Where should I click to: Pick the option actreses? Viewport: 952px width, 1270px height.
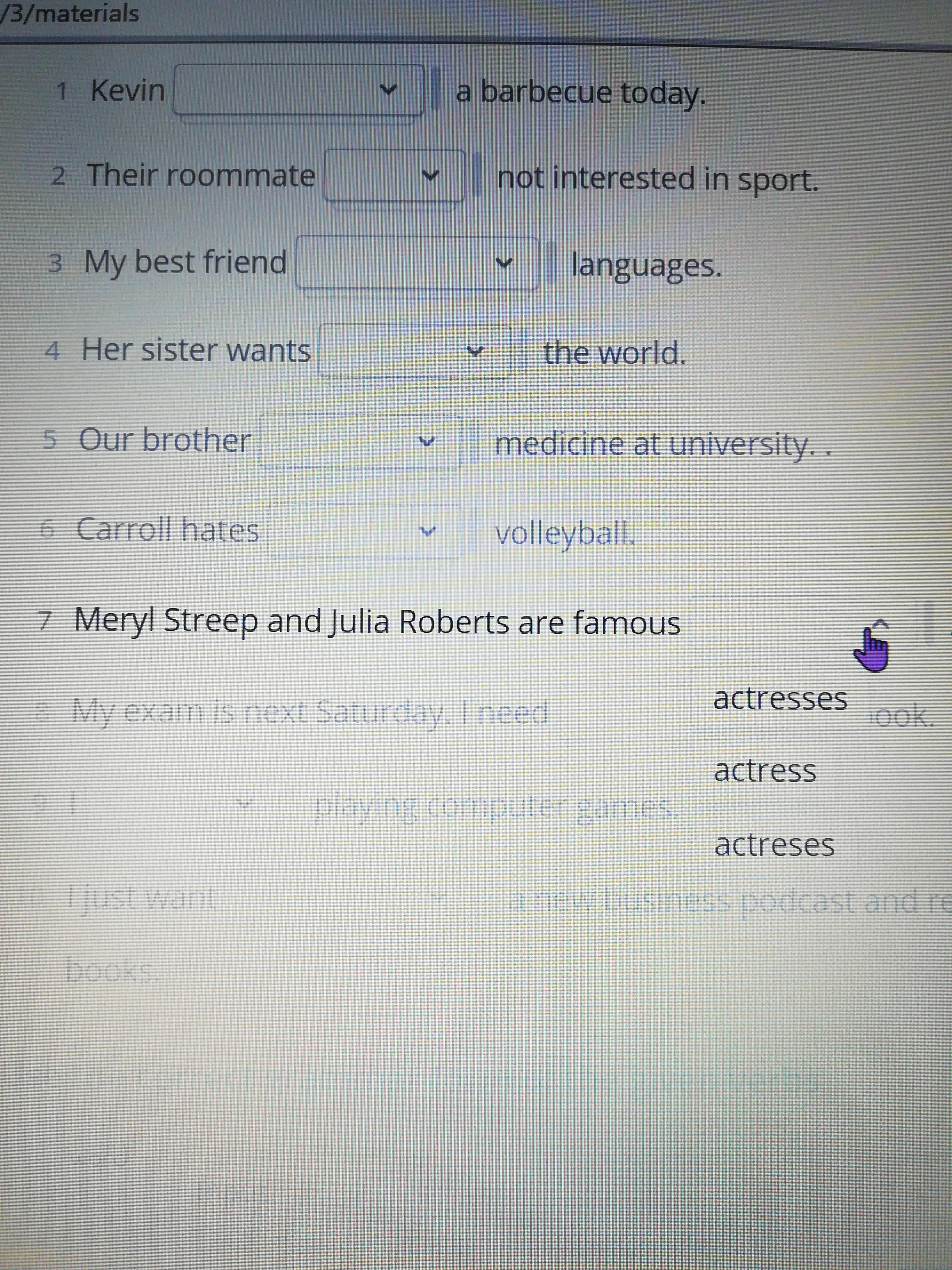pyautogui.click(x=773, y=845)
